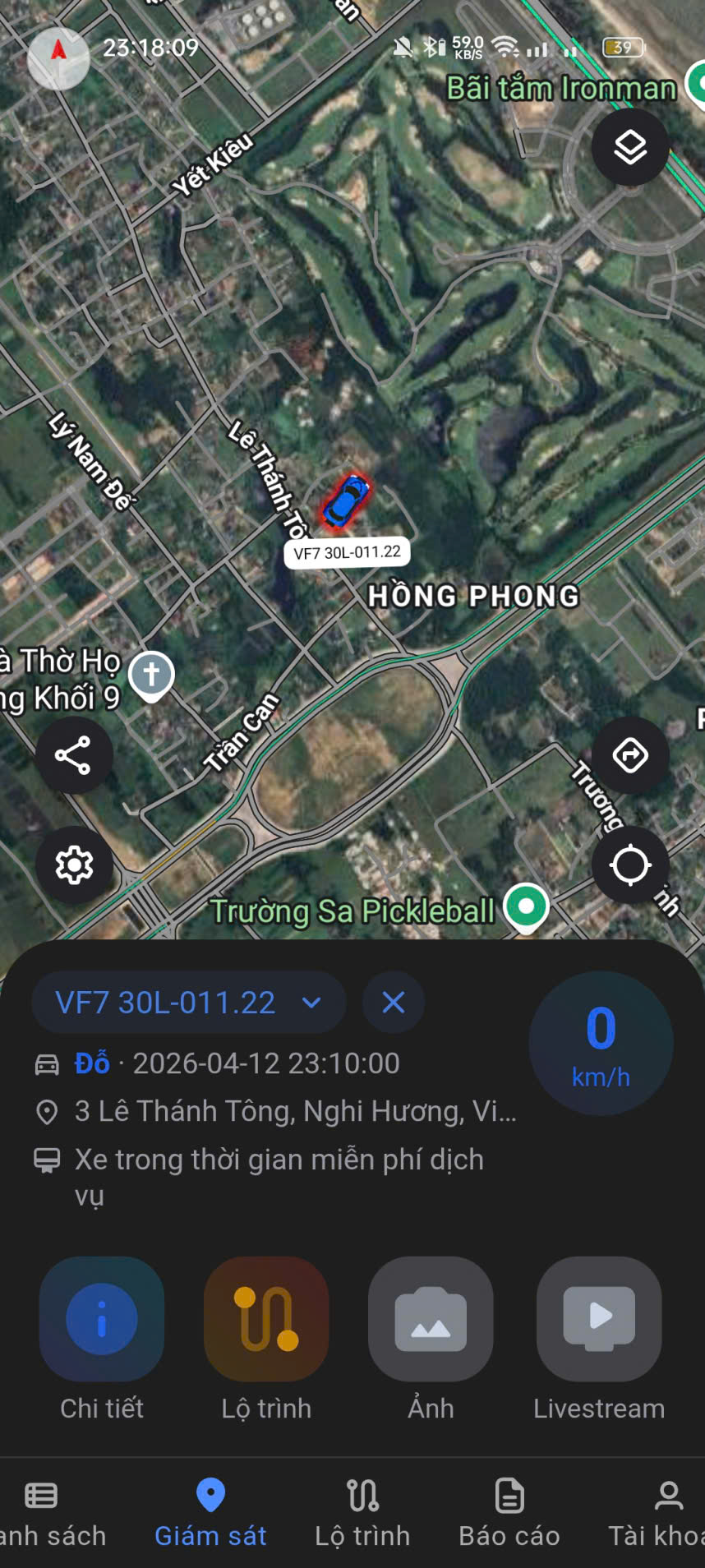Open Chi tiết vehicle details

point(102,1321)
